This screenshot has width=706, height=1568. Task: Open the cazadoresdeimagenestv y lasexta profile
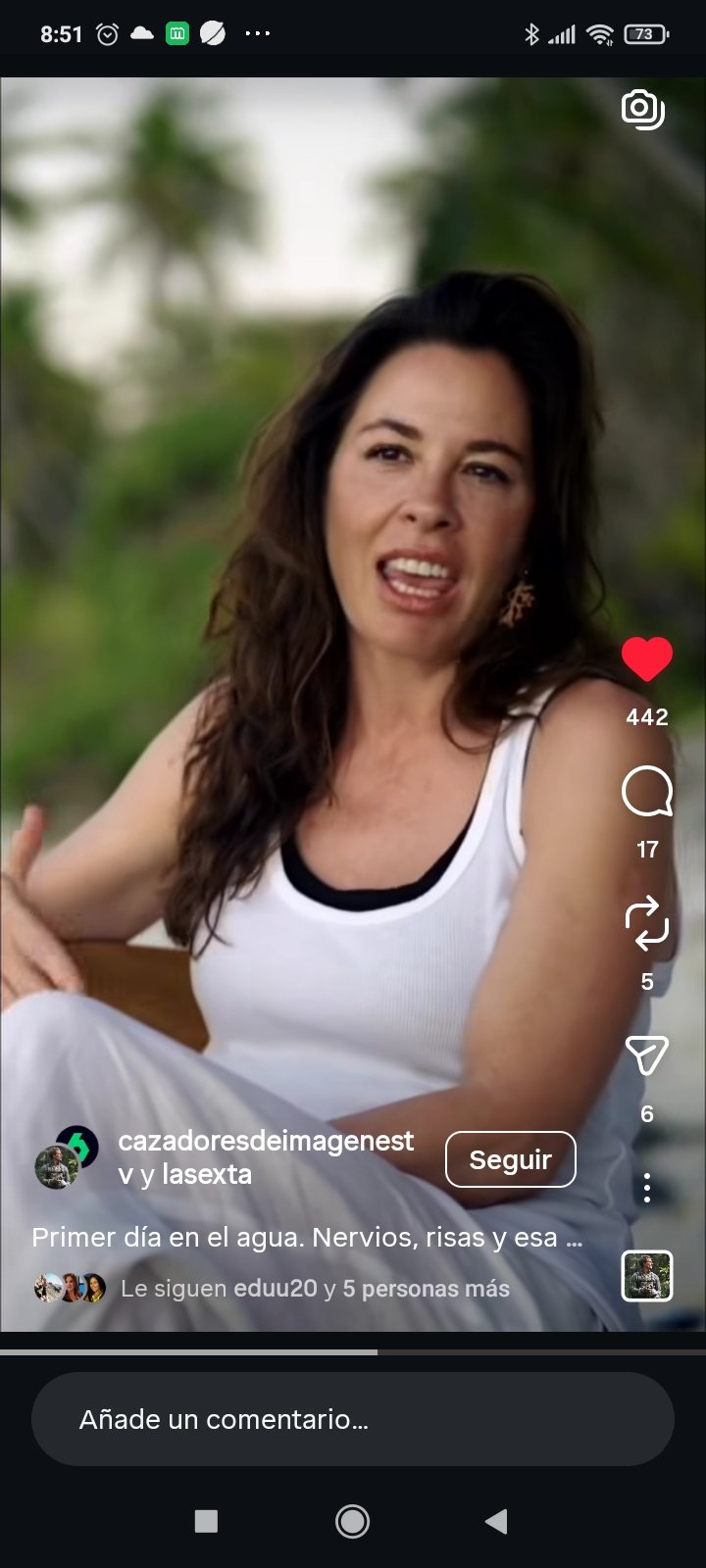click(265, 1157)
